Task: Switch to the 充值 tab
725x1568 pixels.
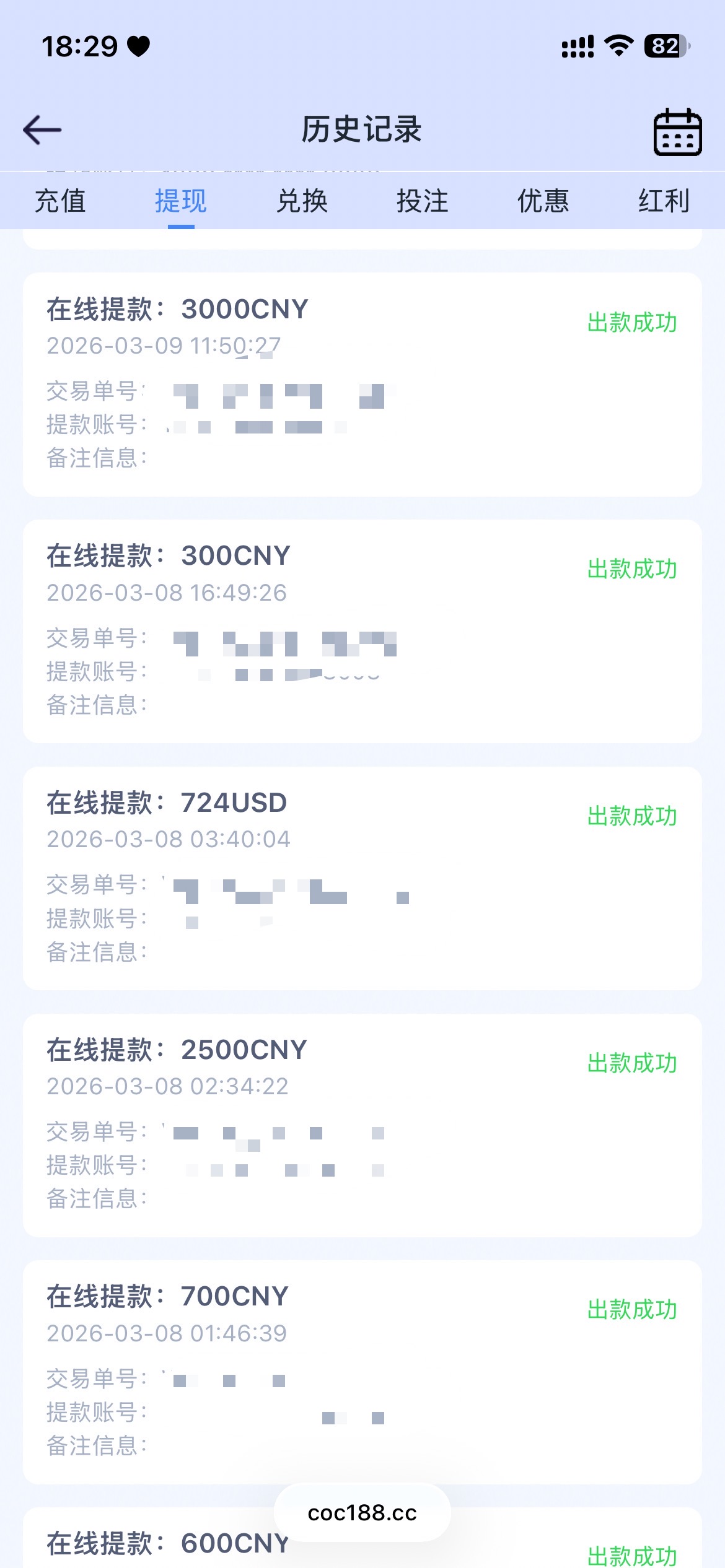Action: pos(60,201)
